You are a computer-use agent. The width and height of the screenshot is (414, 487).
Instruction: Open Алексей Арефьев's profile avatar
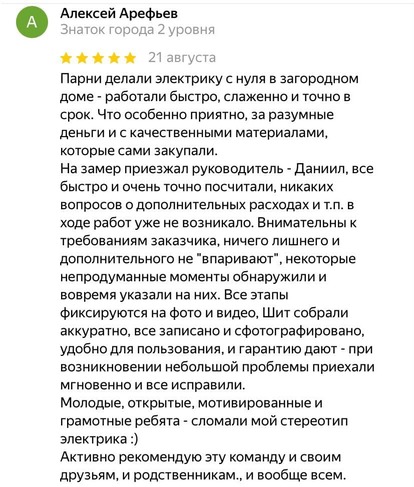click(x=32, y=22)
